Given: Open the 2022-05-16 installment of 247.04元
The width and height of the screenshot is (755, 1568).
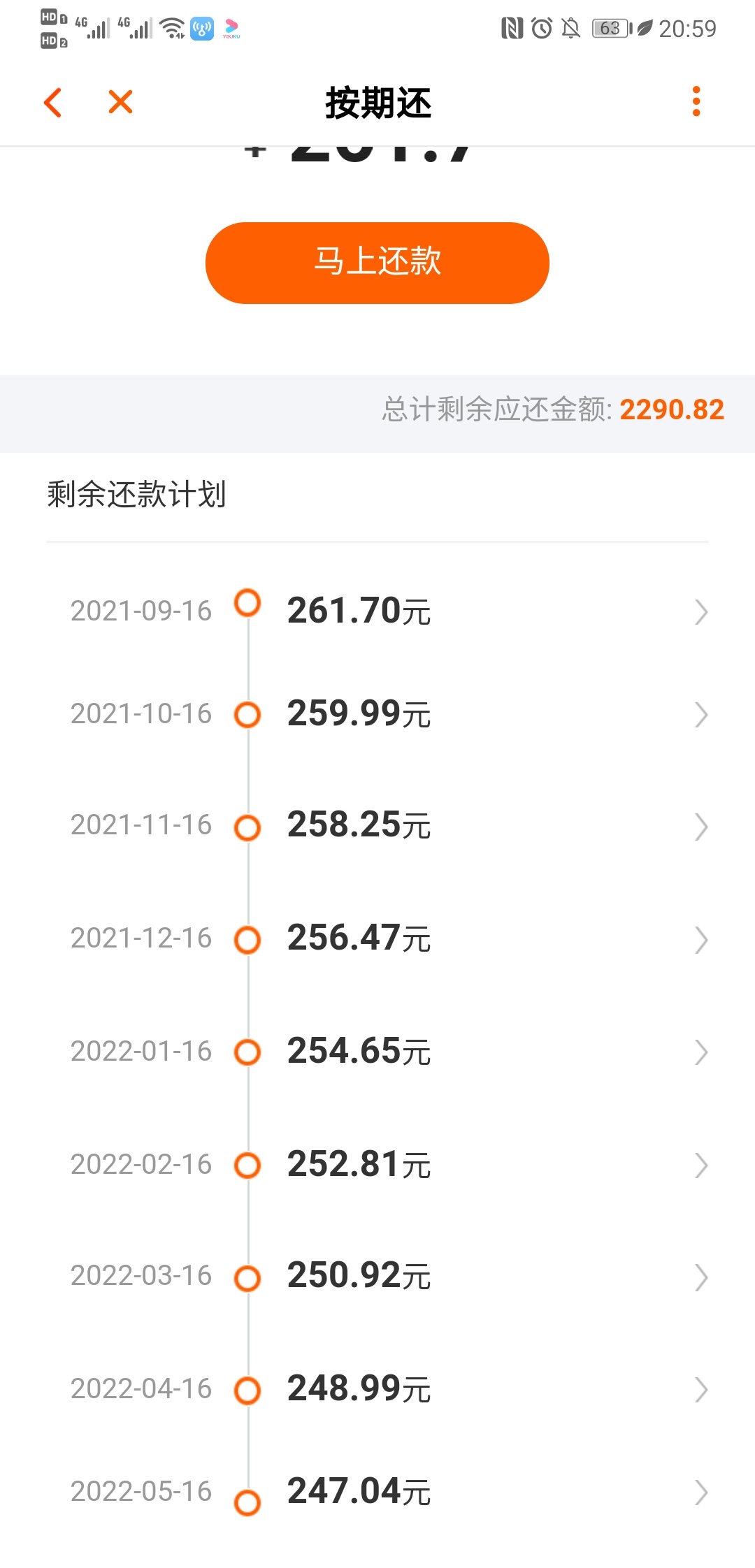Looking at the screenshot, I should [x=377, y=1492].
